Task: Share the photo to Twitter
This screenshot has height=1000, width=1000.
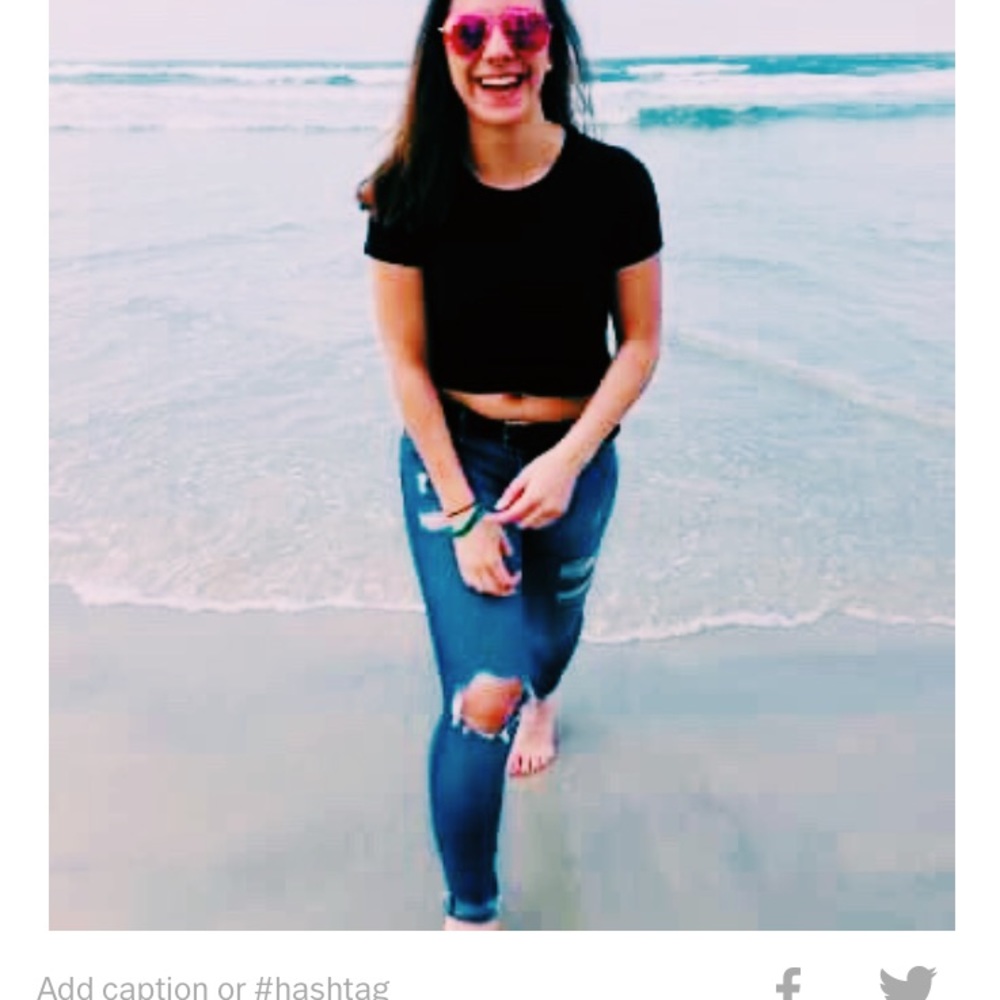Action: tap(907, 984)
